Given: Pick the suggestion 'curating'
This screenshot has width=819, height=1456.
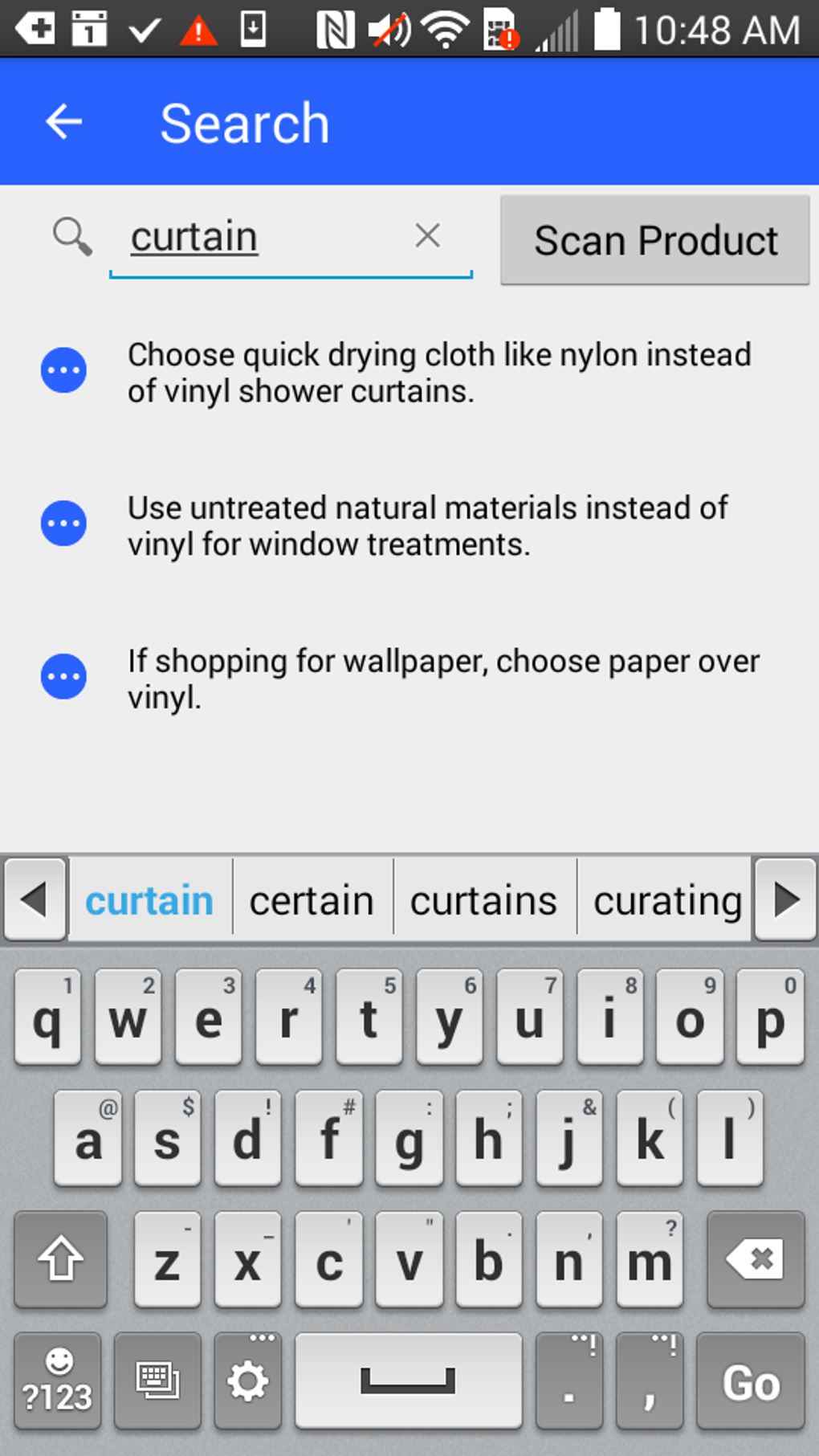Looking at the screenshot, I should [666, 900].
